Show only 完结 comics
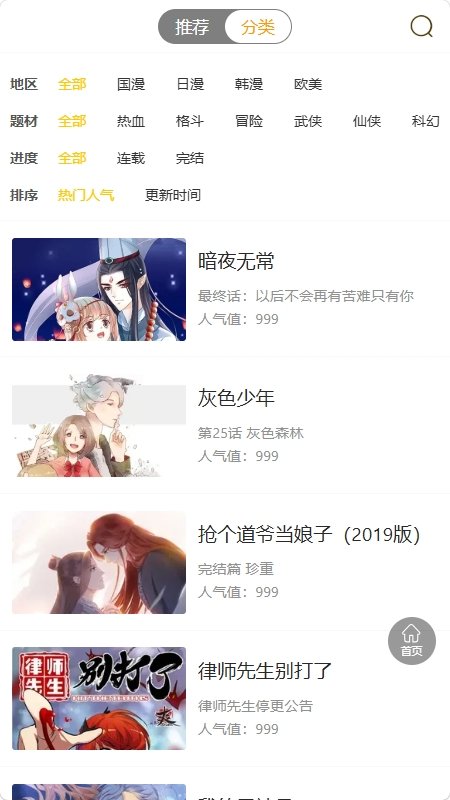This screenshot has height=800, width=450. (190, 158)
